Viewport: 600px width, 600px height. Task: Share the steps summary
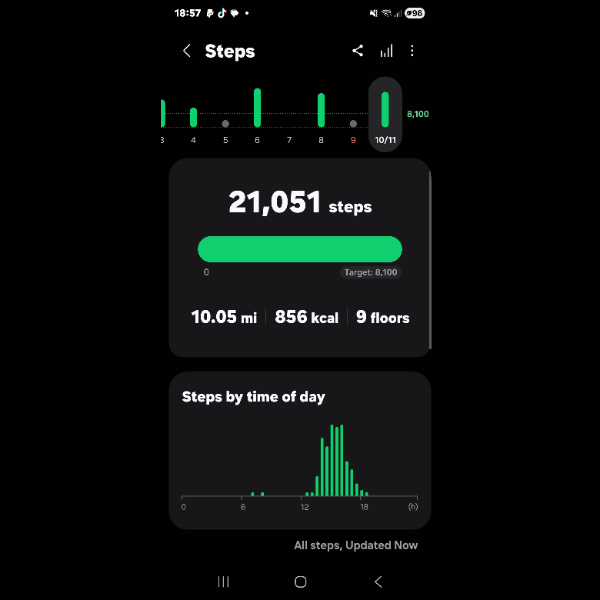358,51
